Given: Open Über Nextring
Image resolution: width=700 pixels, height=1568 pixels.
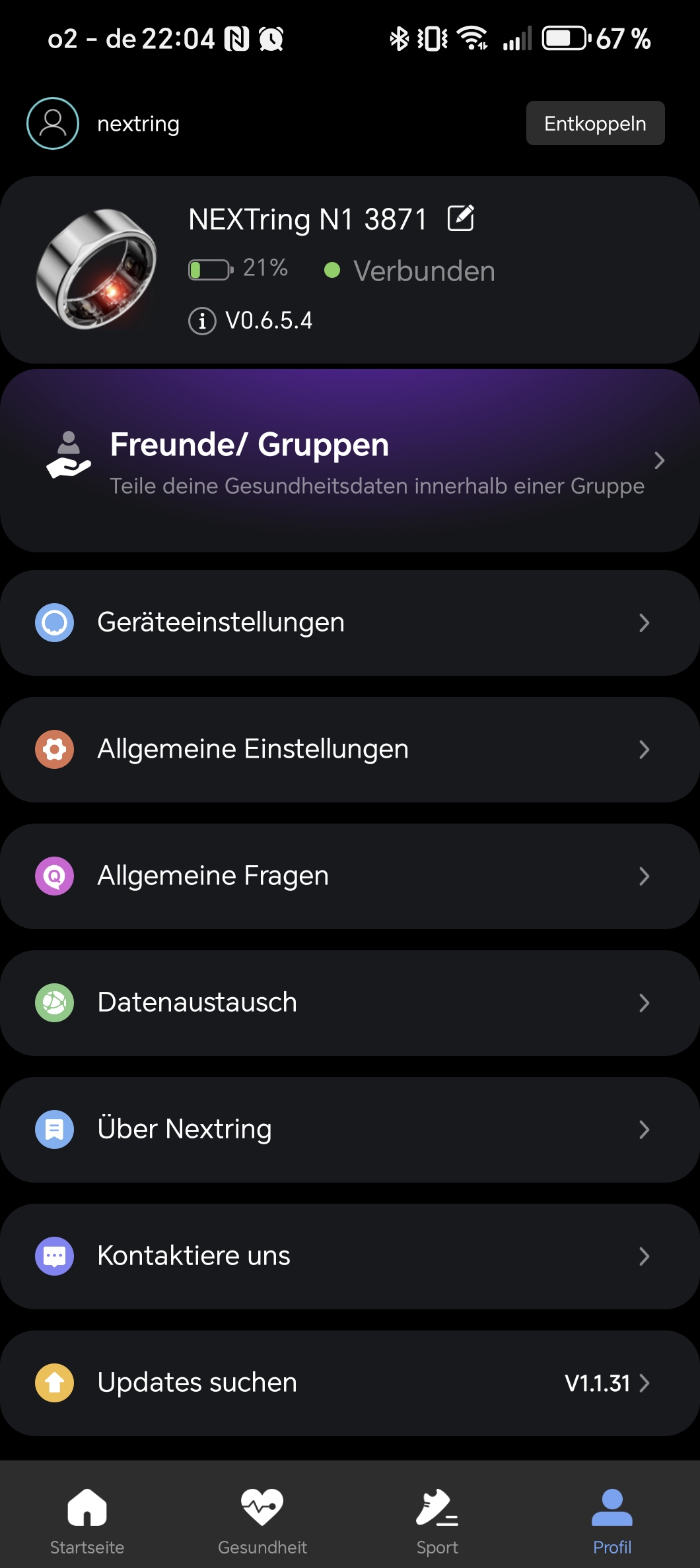Looking at the screenshot, I should pos(350,1129).
